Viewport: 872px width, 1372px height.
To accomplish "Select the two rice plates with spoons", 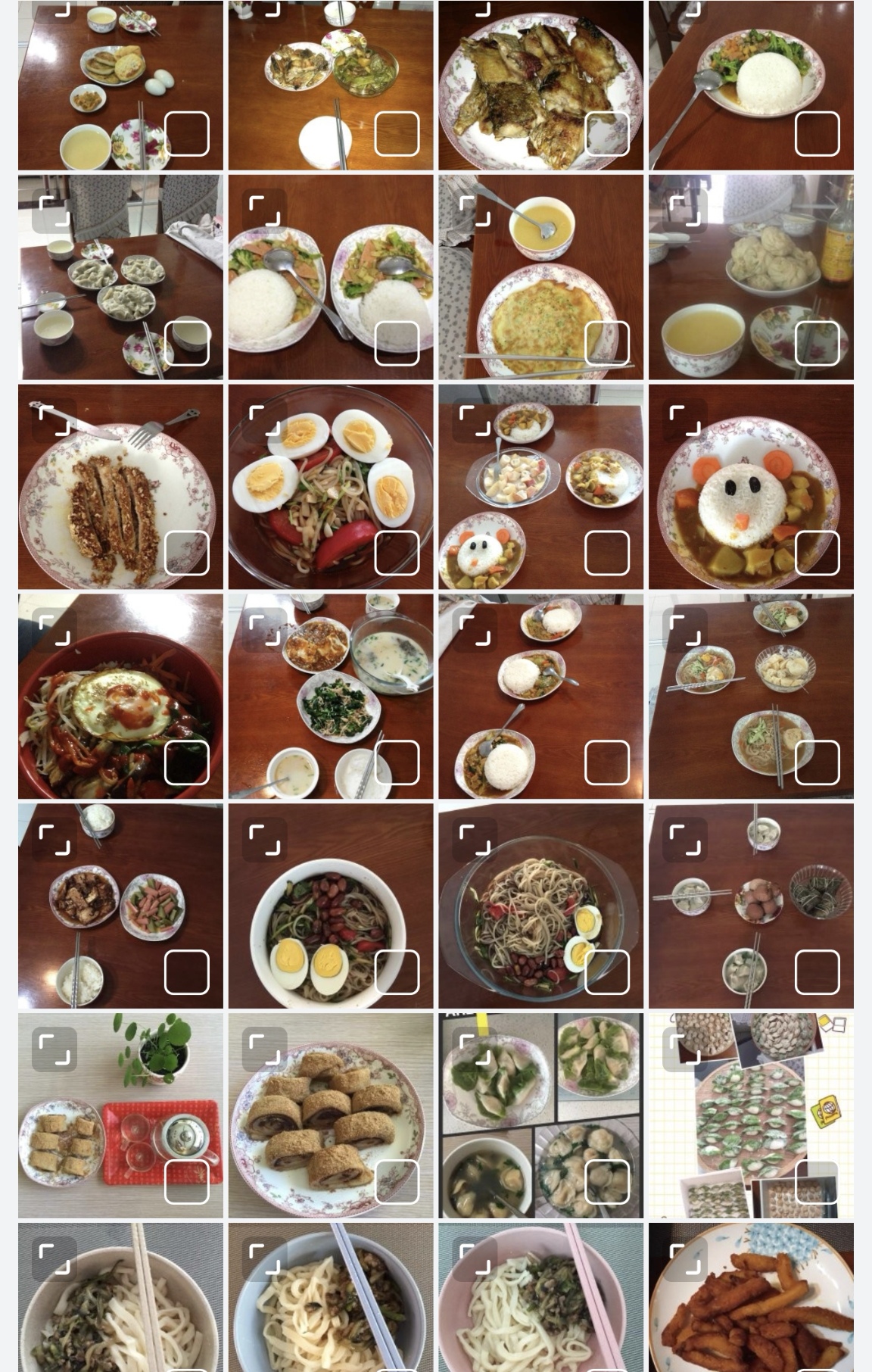I will pyautogui.click(x=397, y=343).
